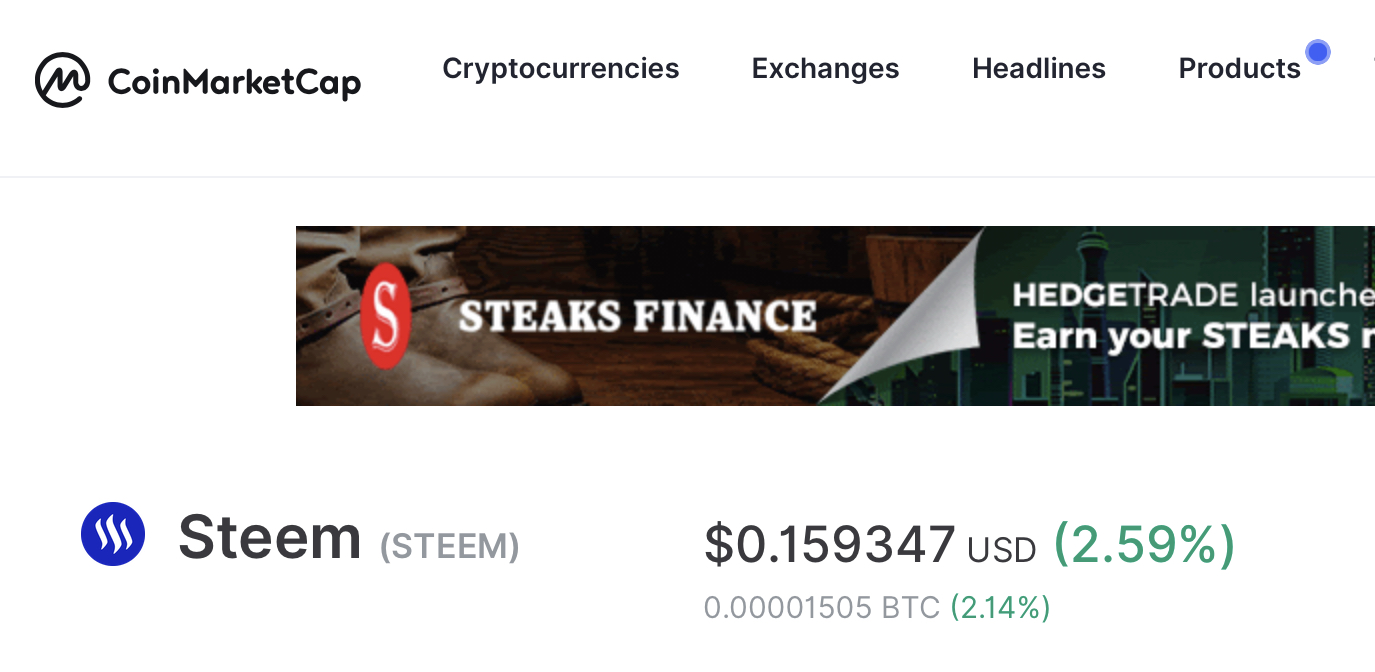Open the Exchanges menu
Viewport: 1375px width, 672px height.
[825, 69]
